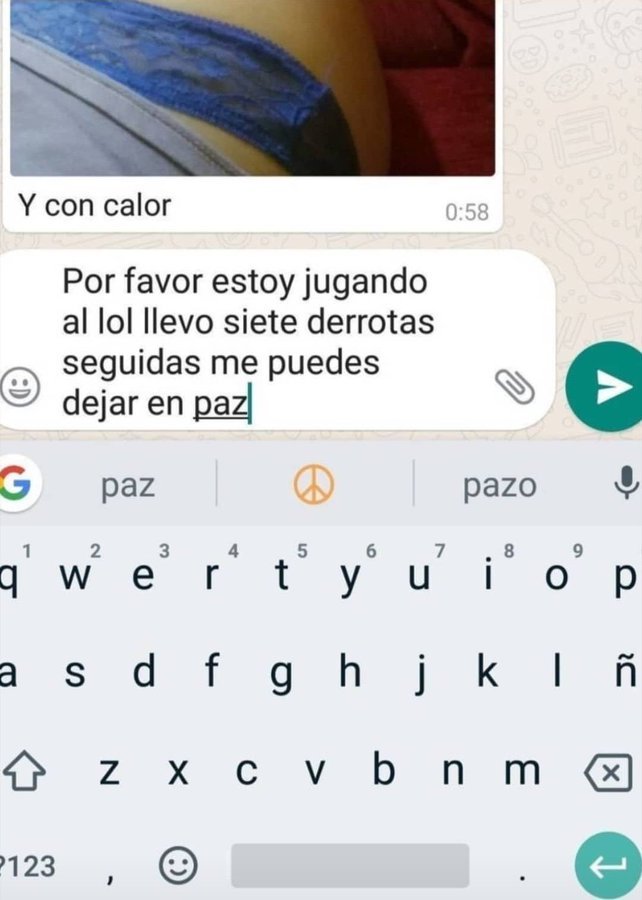Viewport: 642px width, 900px height.
Task: Choose the "paz" keyboard suggestion
Action: coord(128,486)
